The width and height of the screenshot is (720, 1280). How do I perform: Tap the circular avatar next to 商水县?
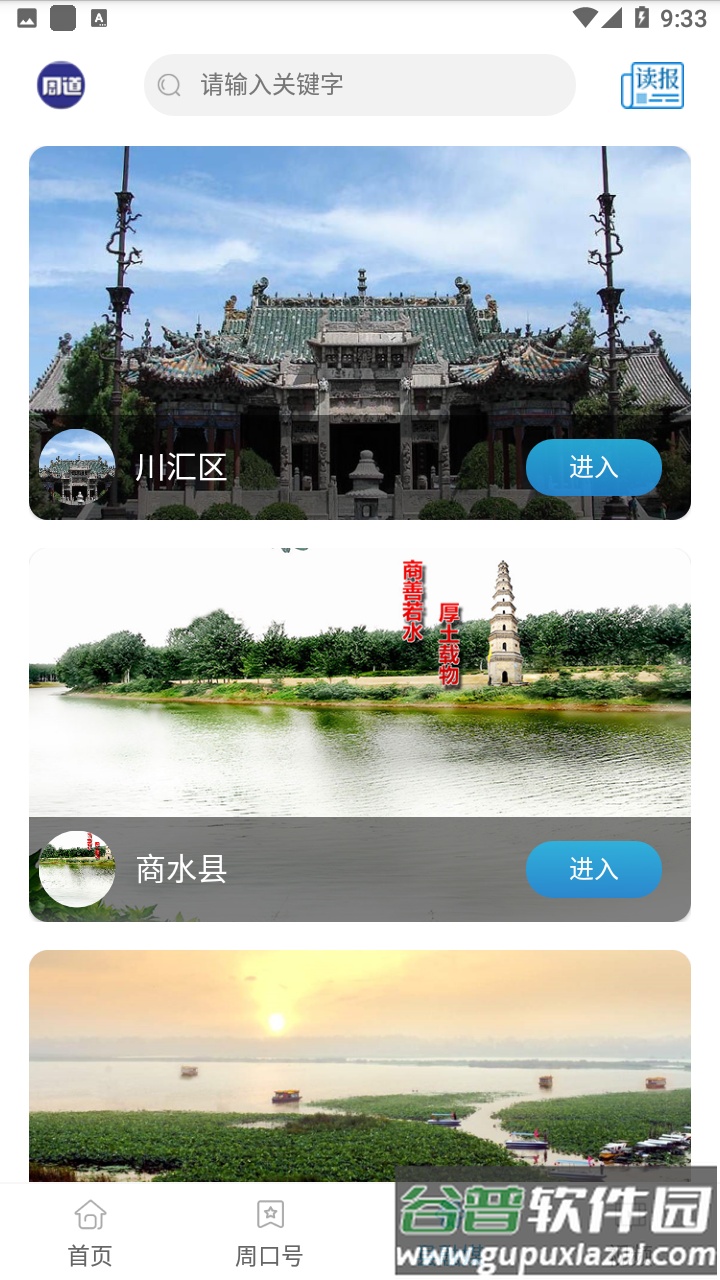click(77, 870)
